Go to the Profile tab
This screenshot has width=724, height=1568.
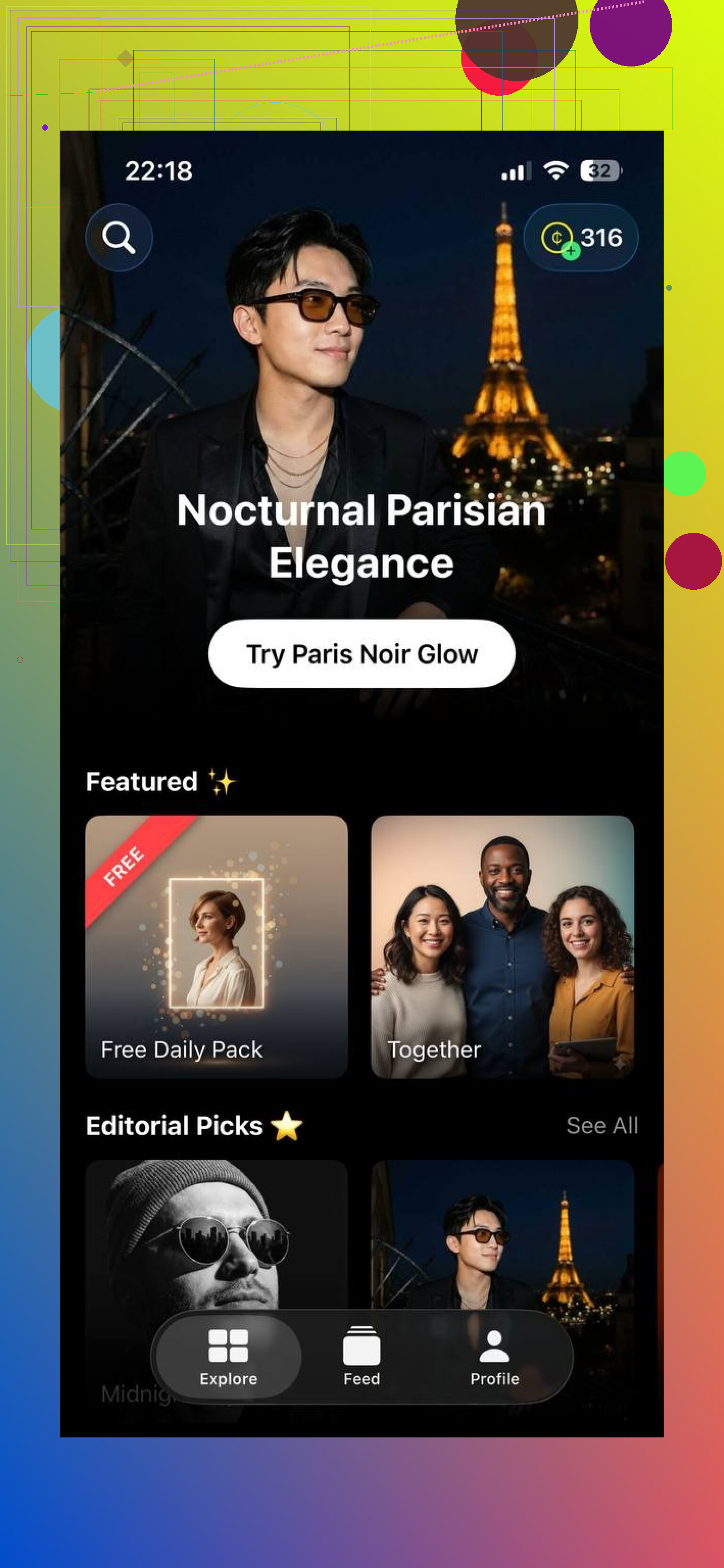click(494, 1357)
